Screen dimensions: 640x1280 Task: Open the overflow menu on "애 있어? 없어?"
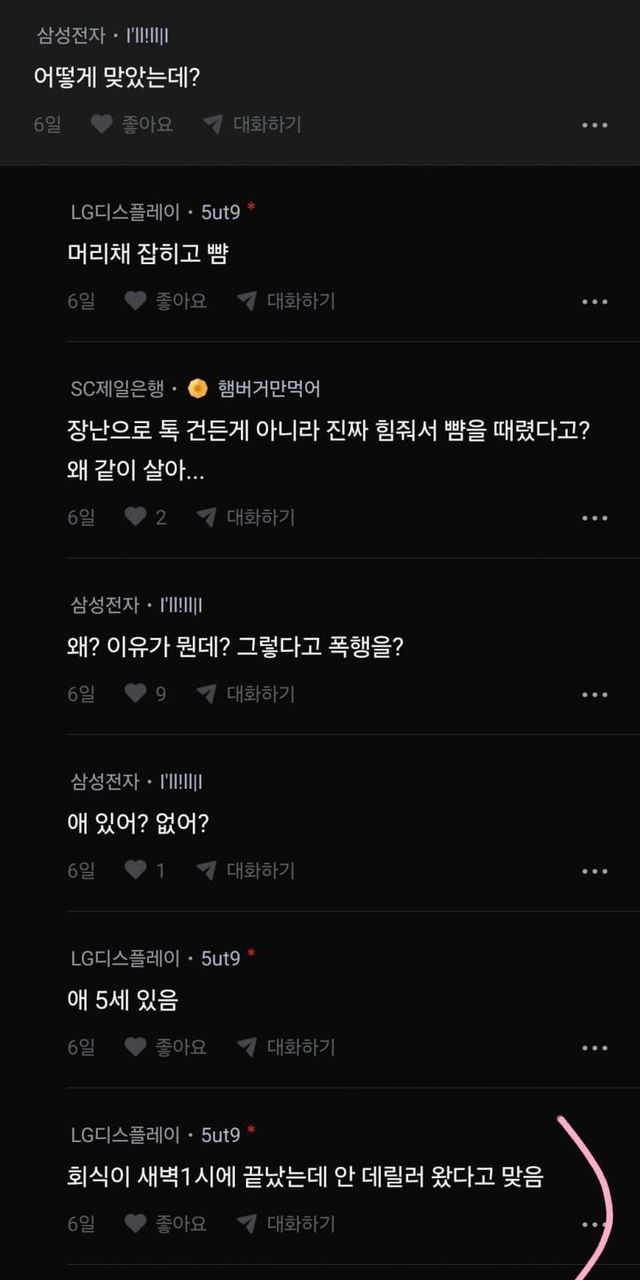(x=594, y=872)
